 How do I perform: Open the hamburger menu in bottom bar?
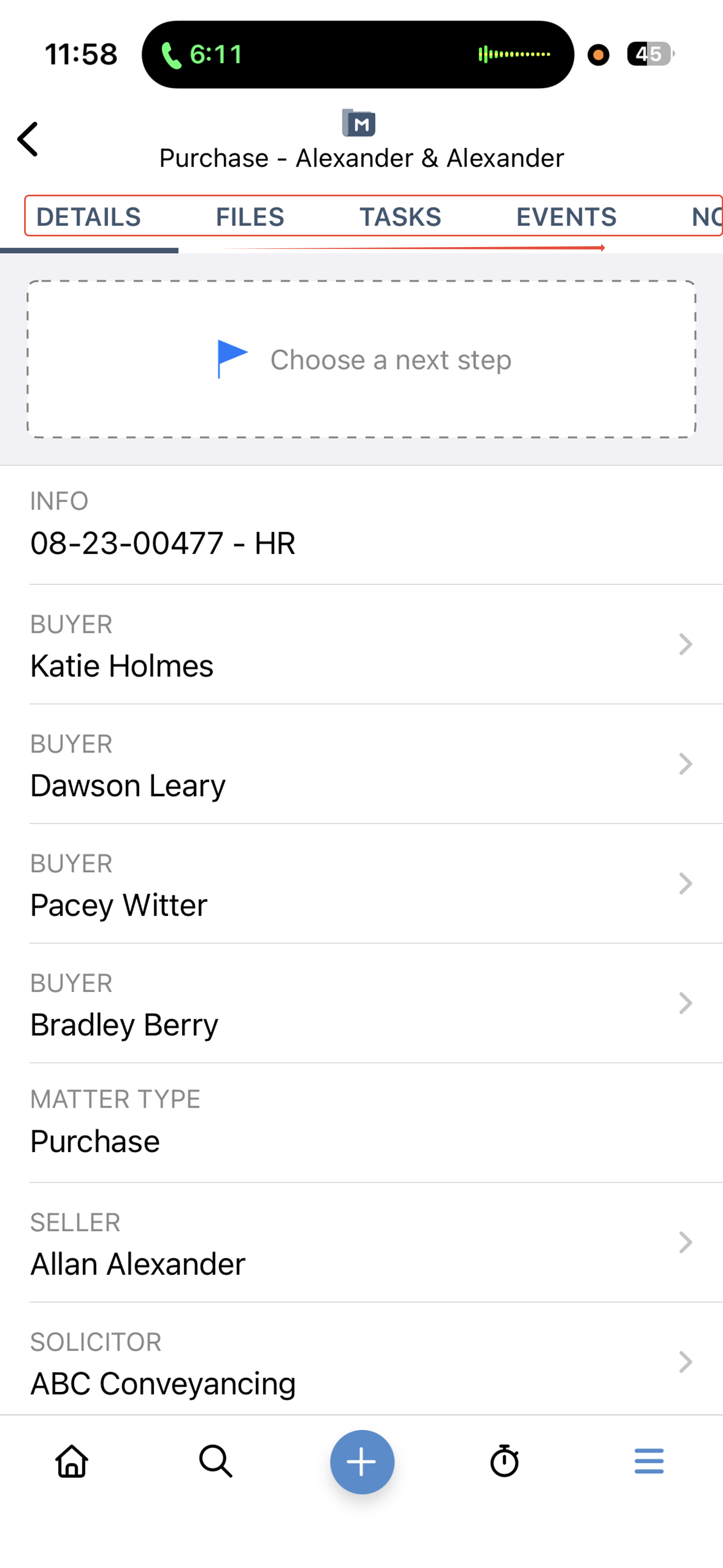[649, 1462]
